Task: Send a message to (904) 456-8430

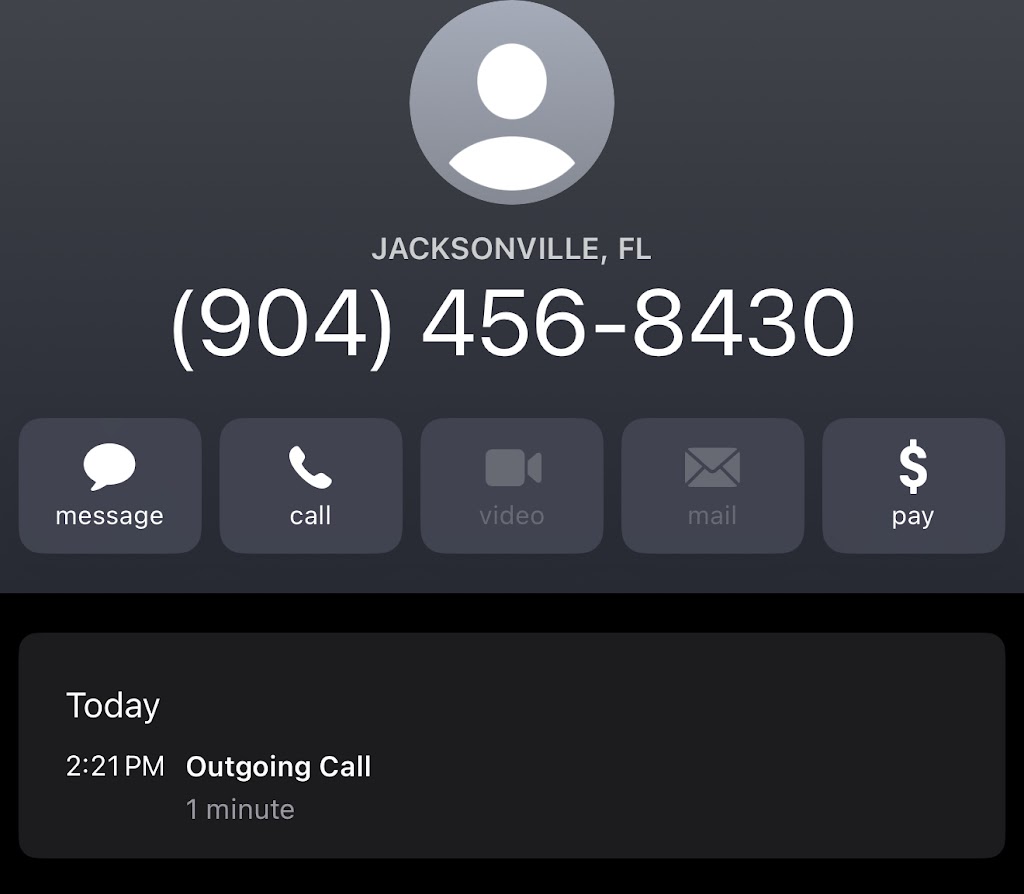Action: click(110, 486)
